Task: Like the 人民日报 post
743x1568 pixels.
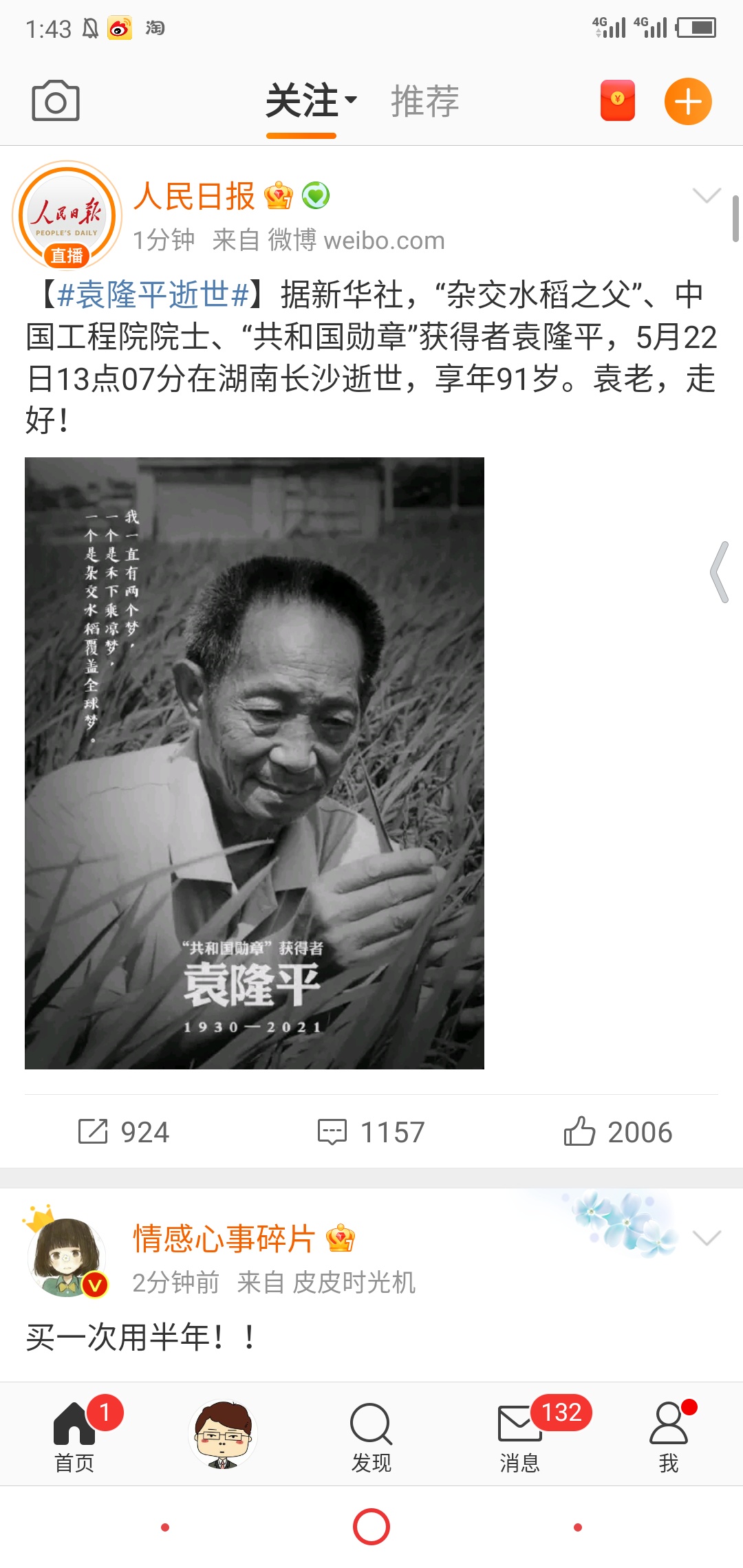Action: 618,1131
